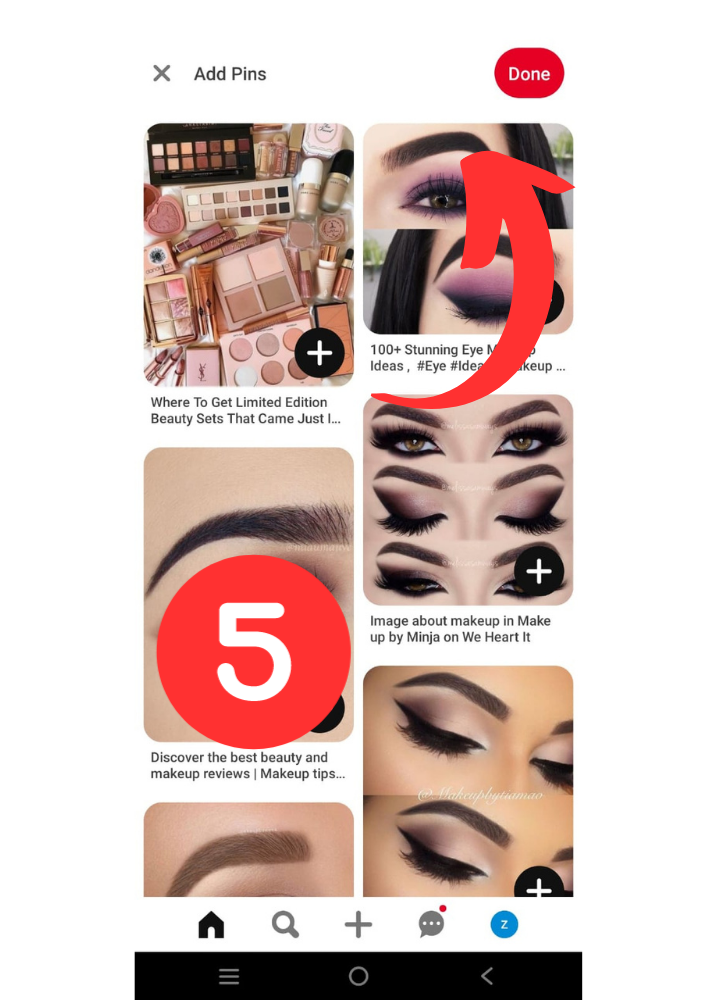
Task: Tap the system back button
Action: [x=488, y=976]
